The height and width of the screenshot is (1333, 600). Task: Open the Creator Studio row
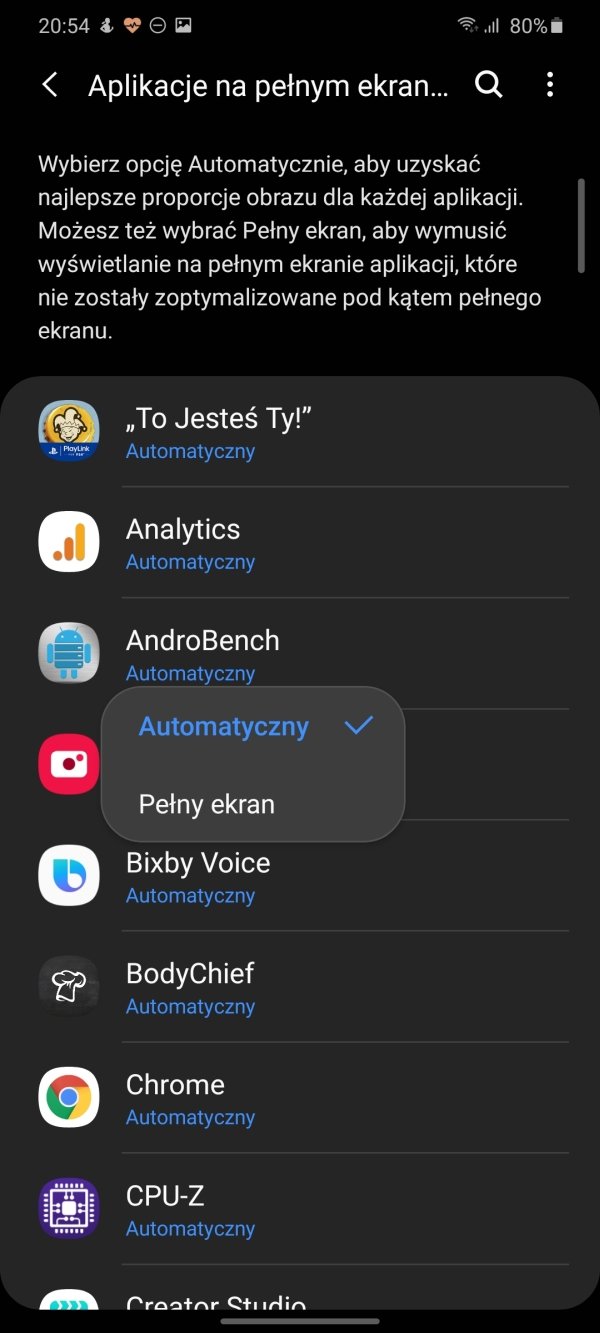pos(300,1303)
